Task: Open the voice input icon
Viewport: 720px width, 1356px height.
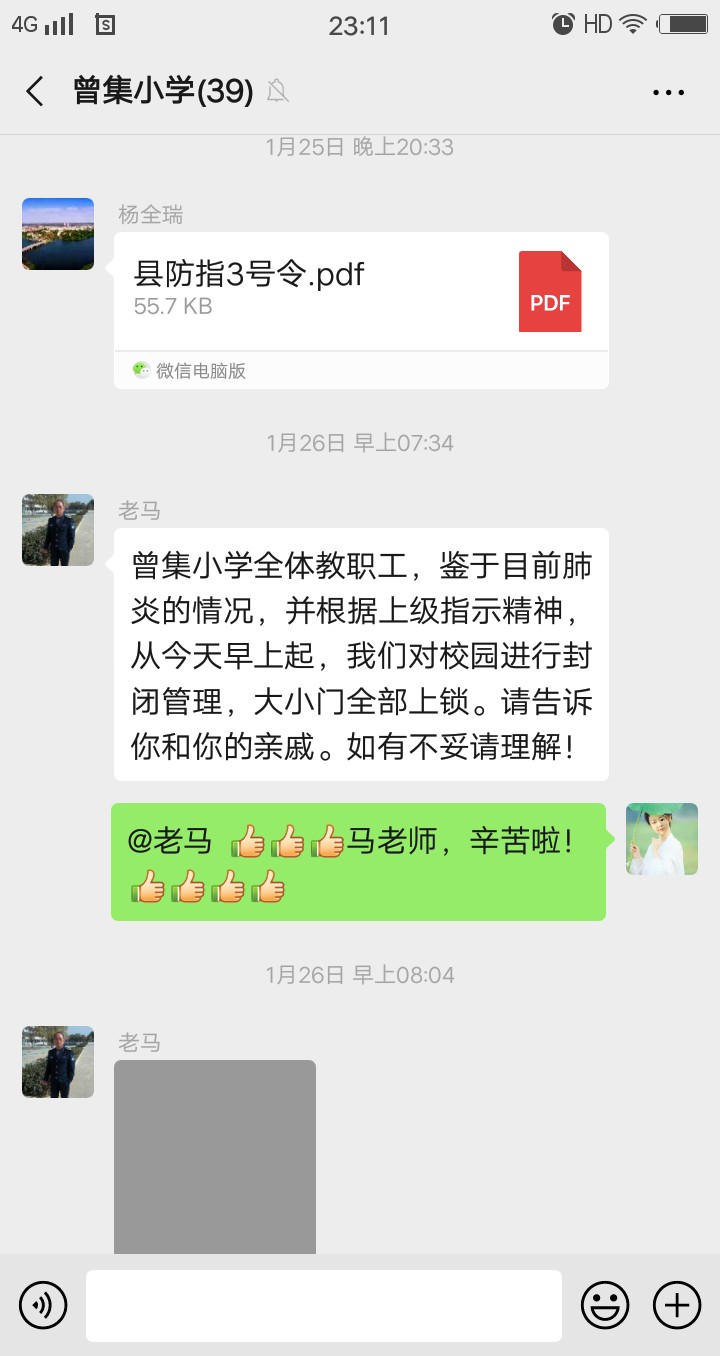Action: pos(42,1304)
